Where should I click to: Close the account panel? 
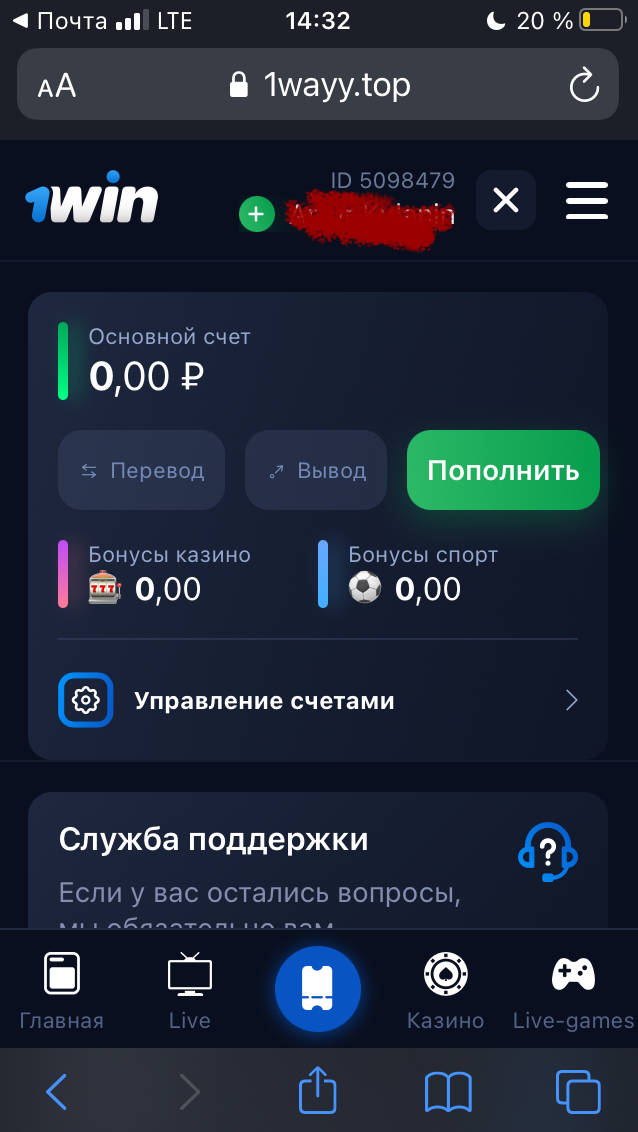pos(506,201)
